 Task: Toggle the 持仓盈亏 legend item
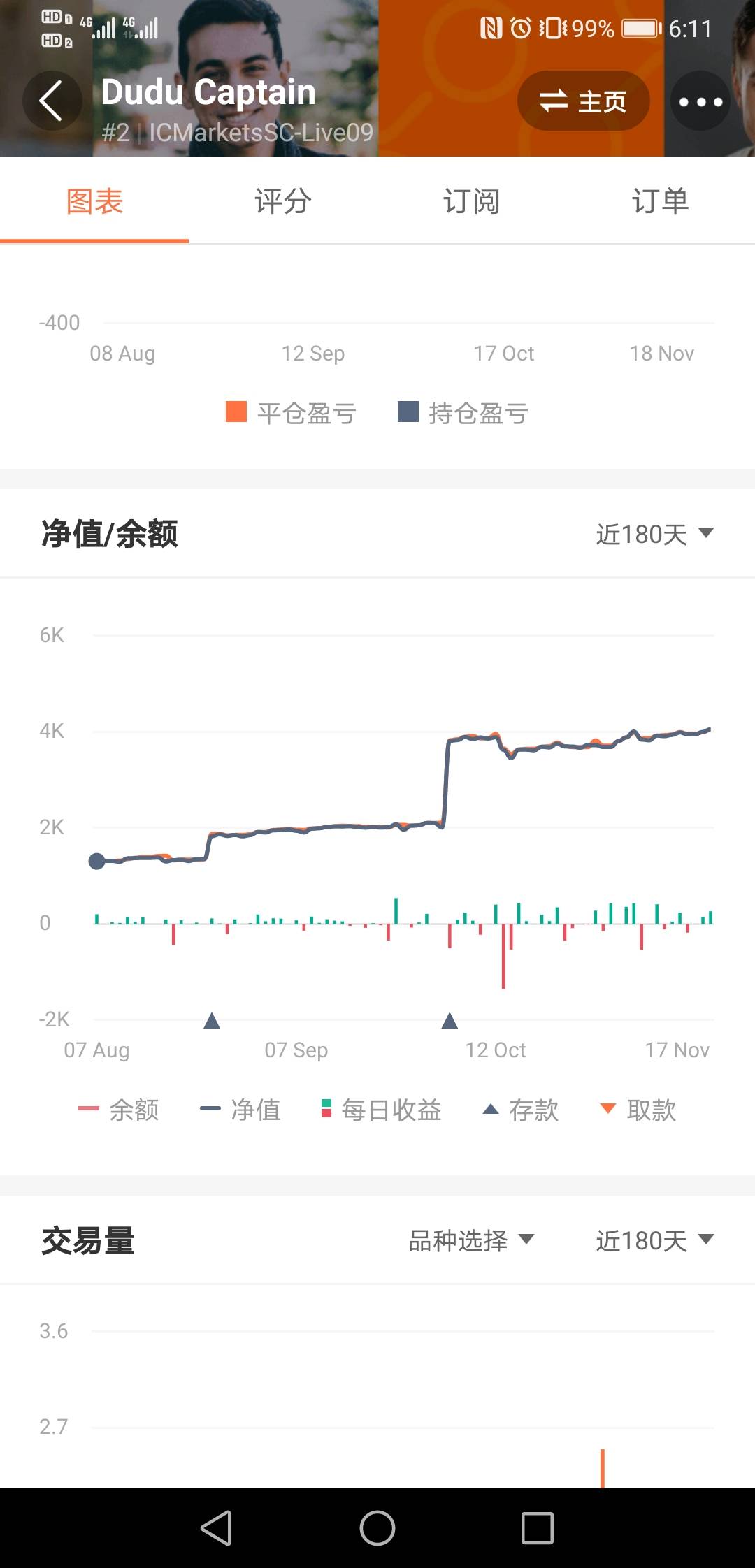point(463,413)
